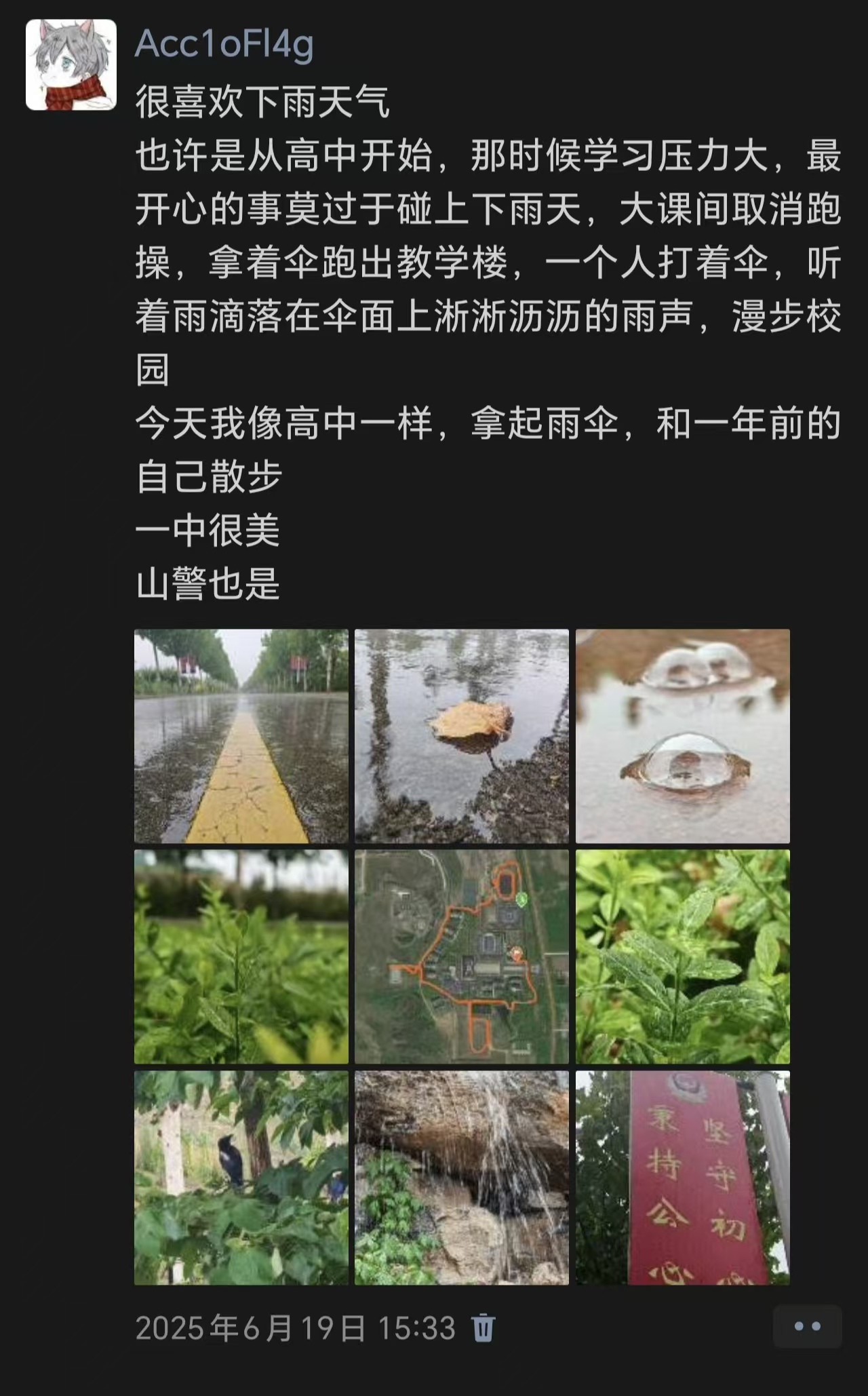Open the bird in tree photo
Image resolution: width=868 pixels, height=1396 pixels.
pos(241,1178)
